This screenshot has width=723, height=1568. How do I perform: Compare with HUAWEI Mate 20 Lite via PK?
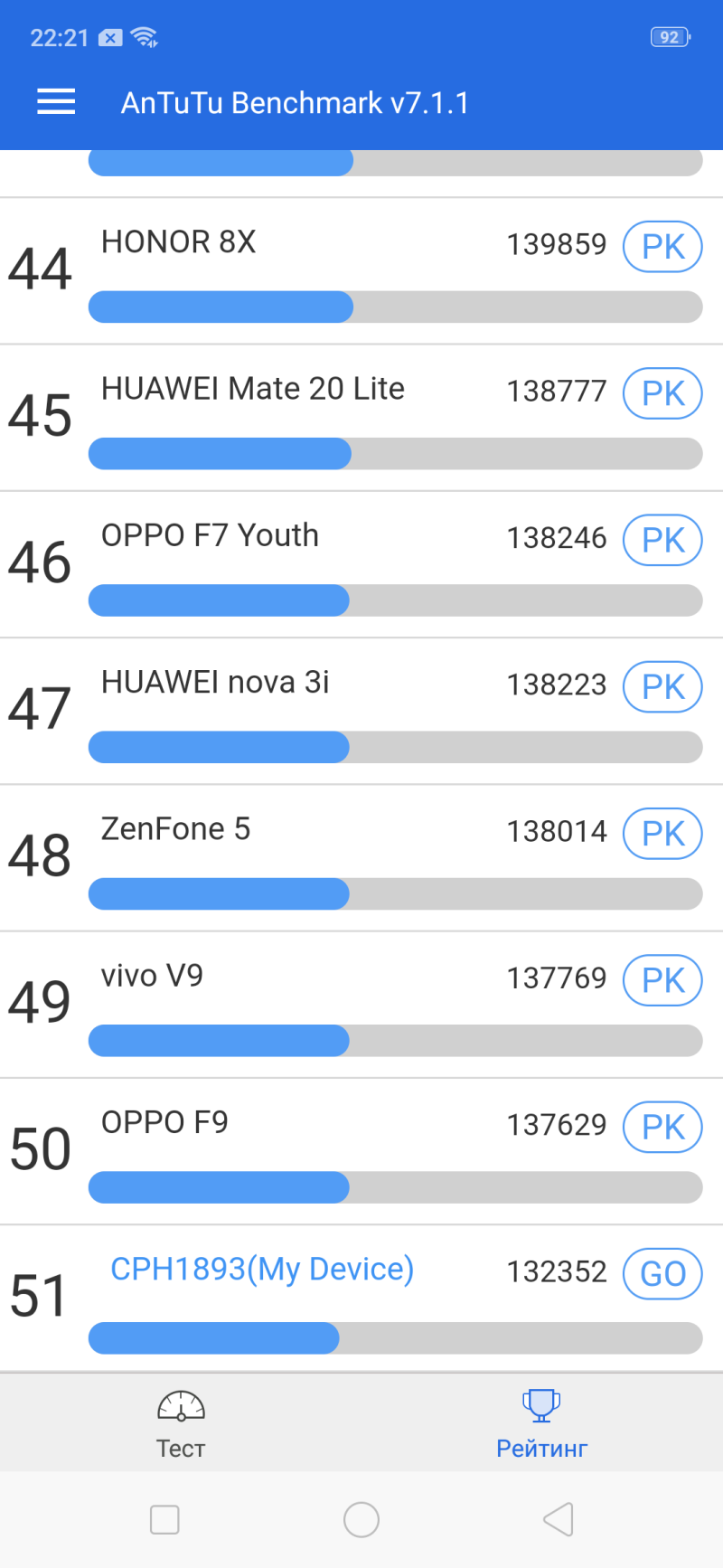(x=662, y=393)
